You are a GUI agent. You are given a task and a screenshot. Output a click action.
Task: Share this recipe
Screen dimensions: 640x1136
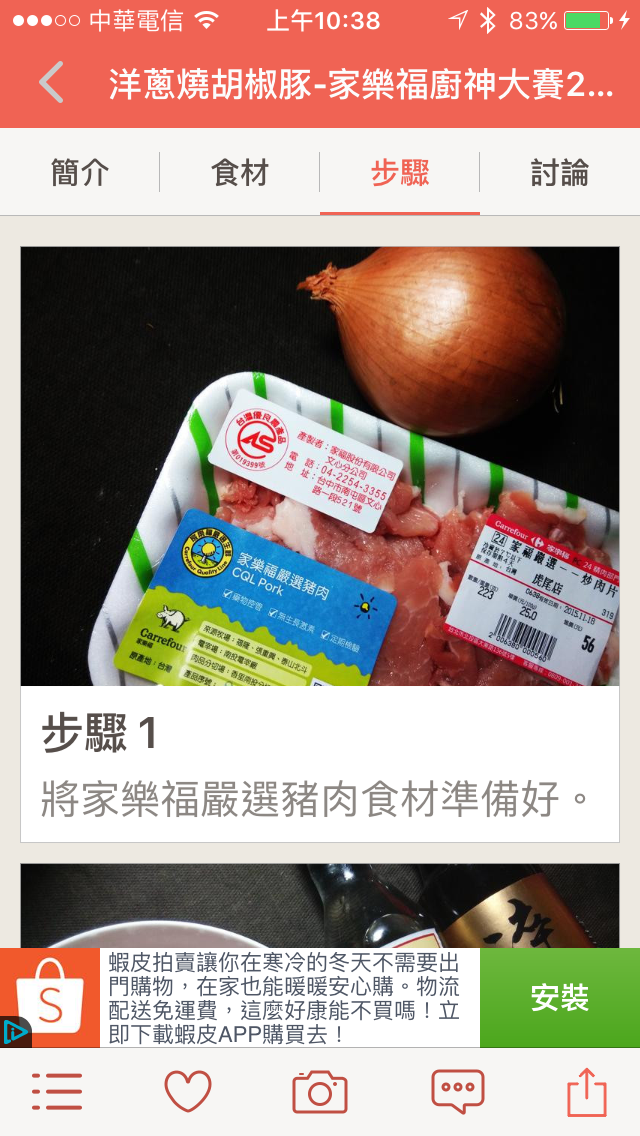tap(587, 1091)
